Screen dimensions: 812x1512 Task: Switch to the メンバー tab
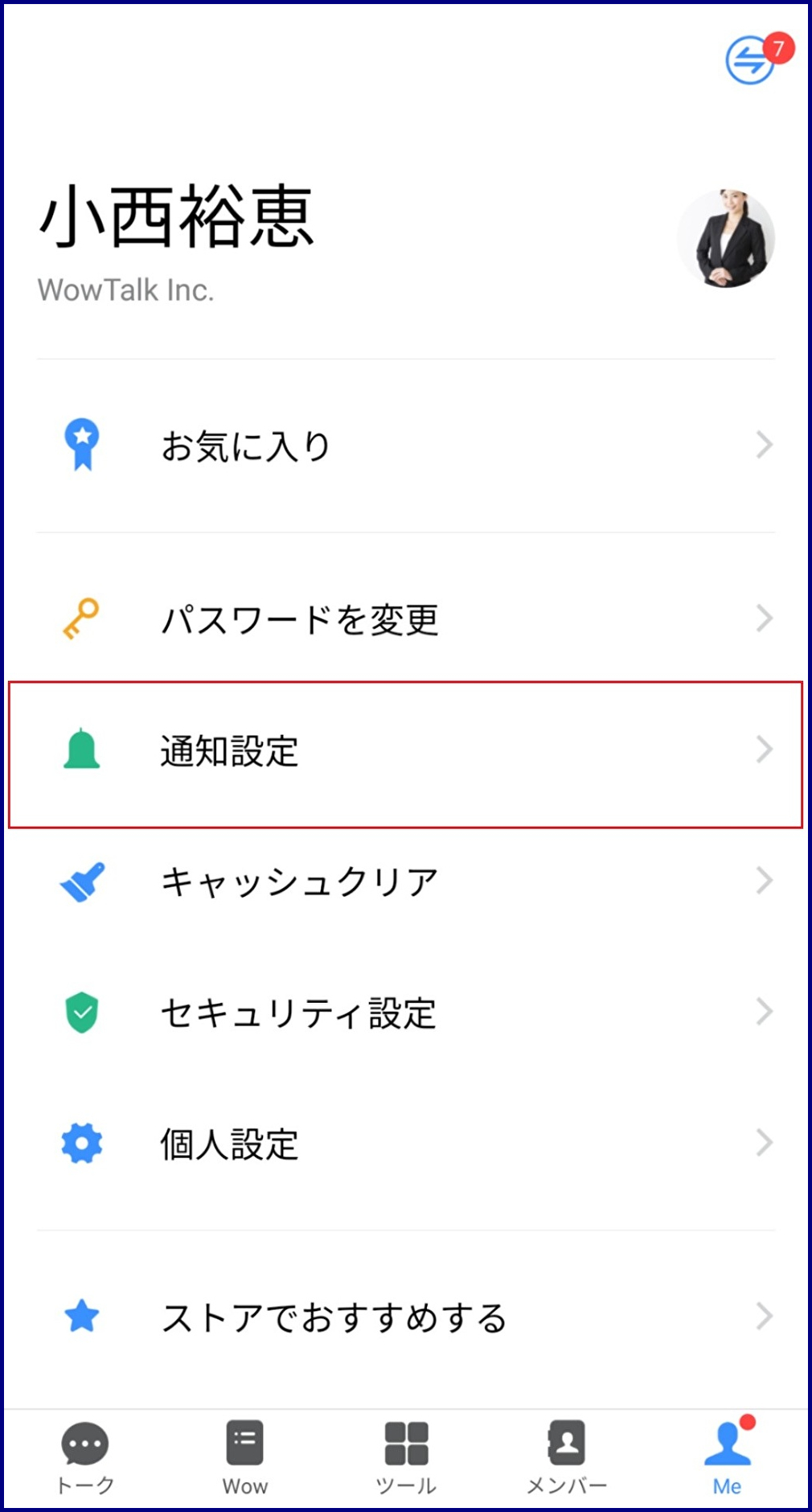coord(567,1457)
